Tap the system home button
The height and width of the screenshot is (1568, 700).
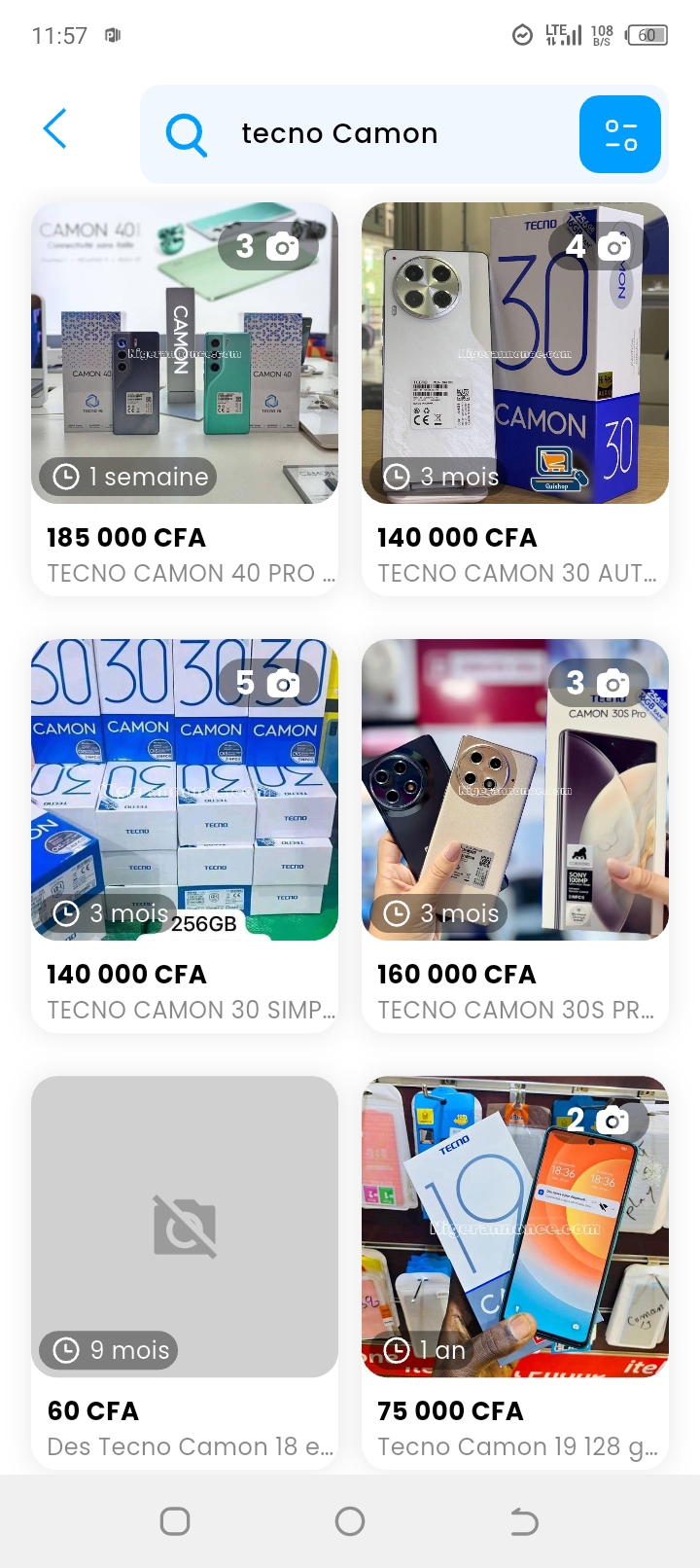(x=350, y=1521)
